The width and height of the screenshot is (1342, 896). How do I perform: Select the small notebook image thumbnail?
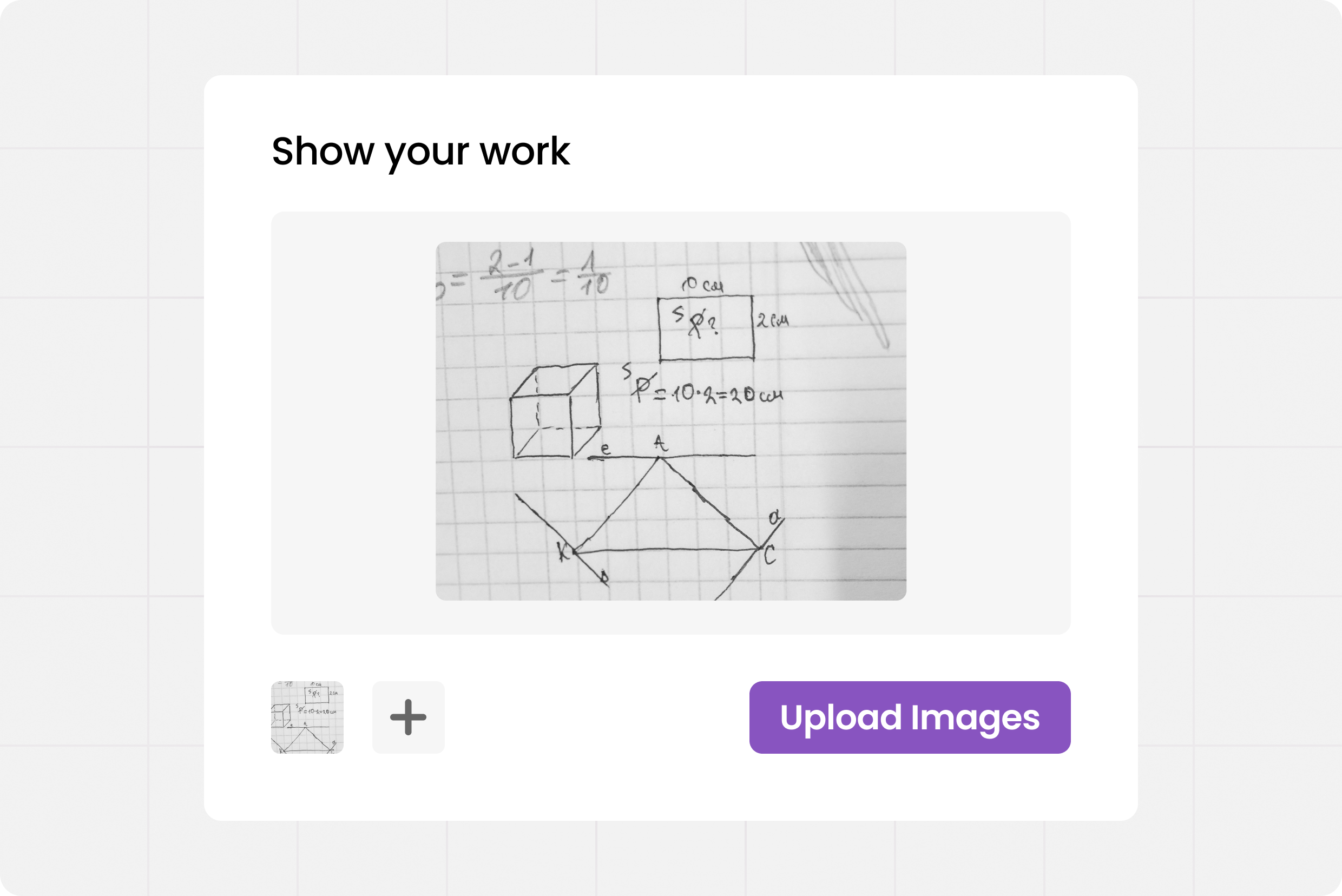[x=307, y=717]
